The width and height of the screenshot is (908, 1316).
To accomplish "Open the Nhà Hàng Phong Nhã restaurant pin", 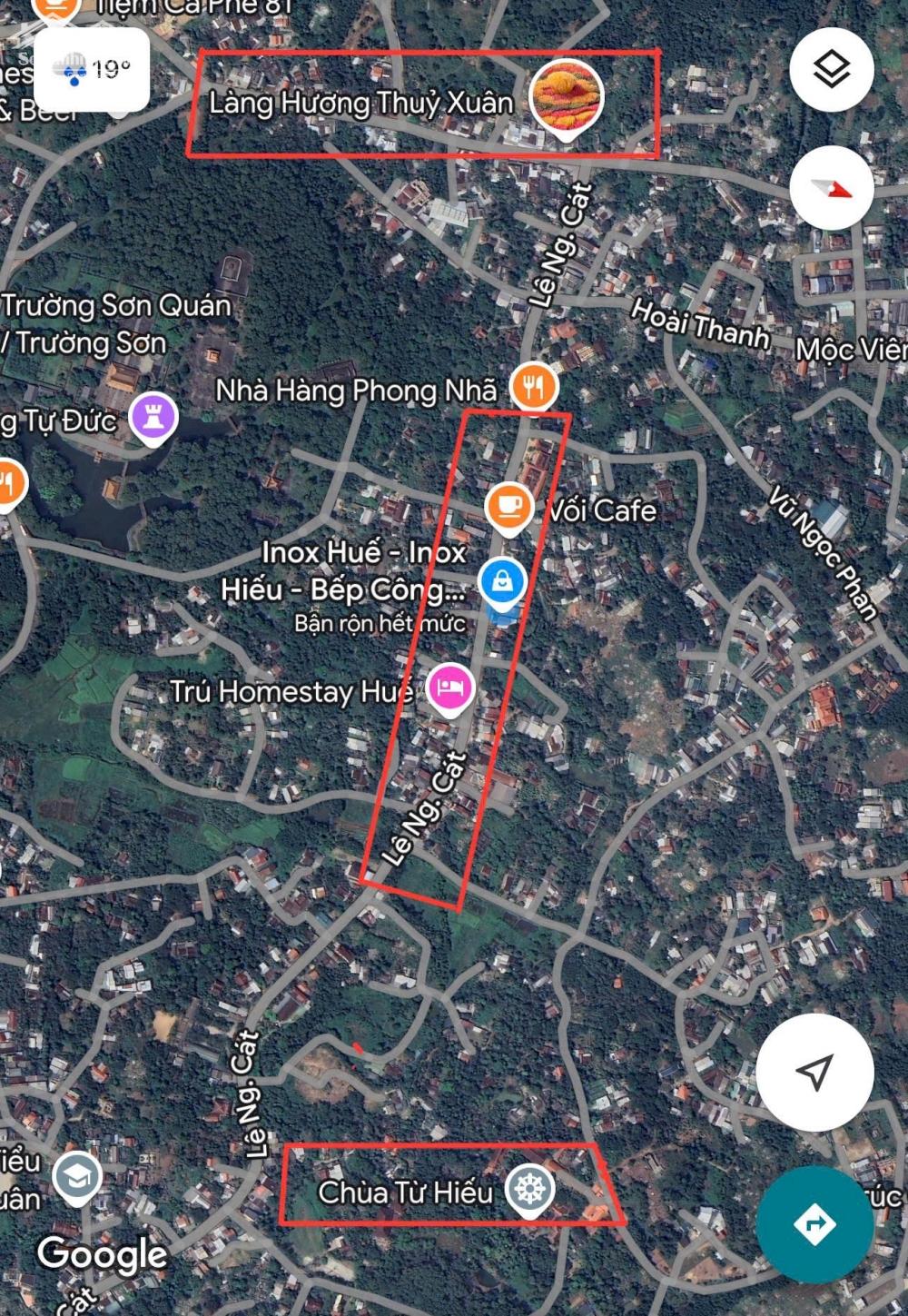I will coord(533,388).
